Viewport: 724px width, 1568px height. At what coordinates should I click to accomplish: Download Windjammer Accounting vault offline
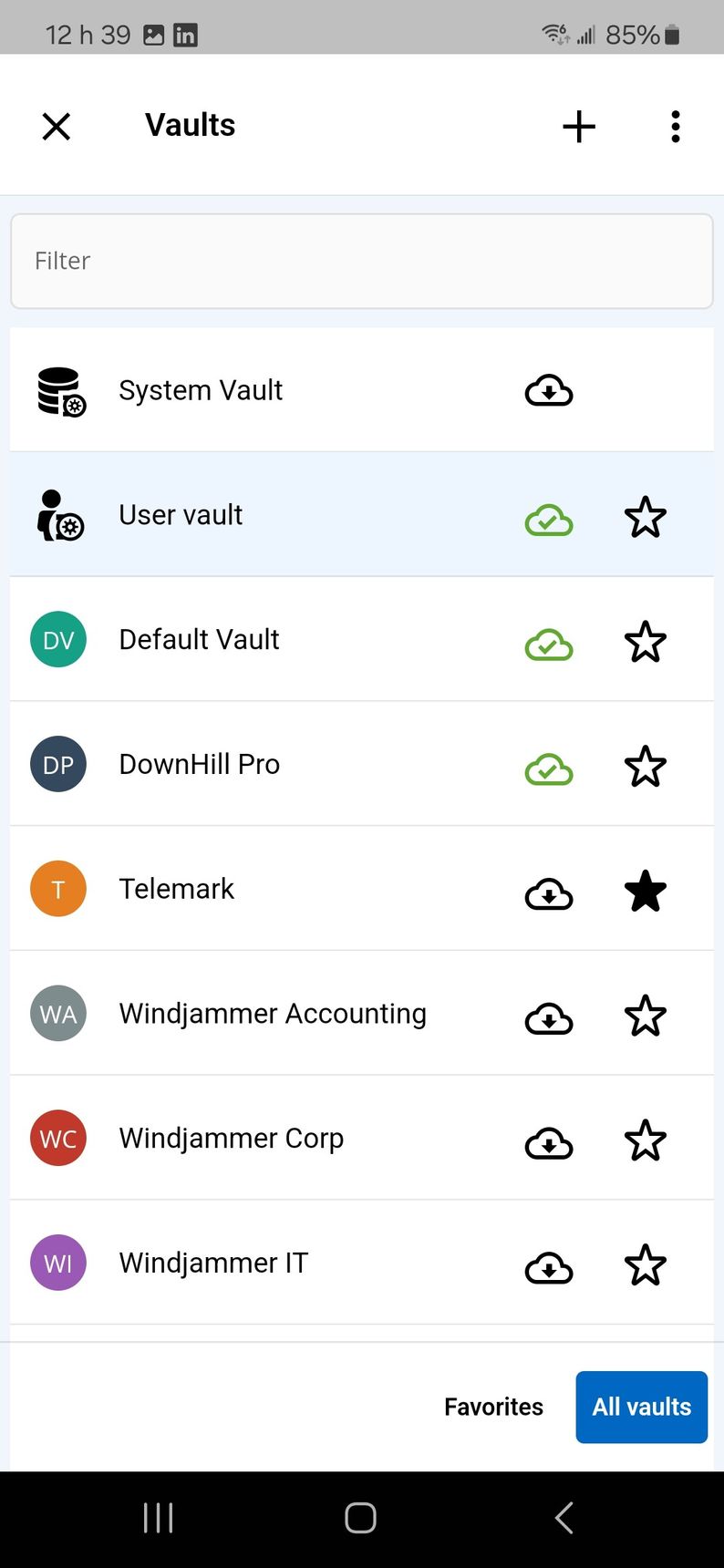click(549, 1017)
